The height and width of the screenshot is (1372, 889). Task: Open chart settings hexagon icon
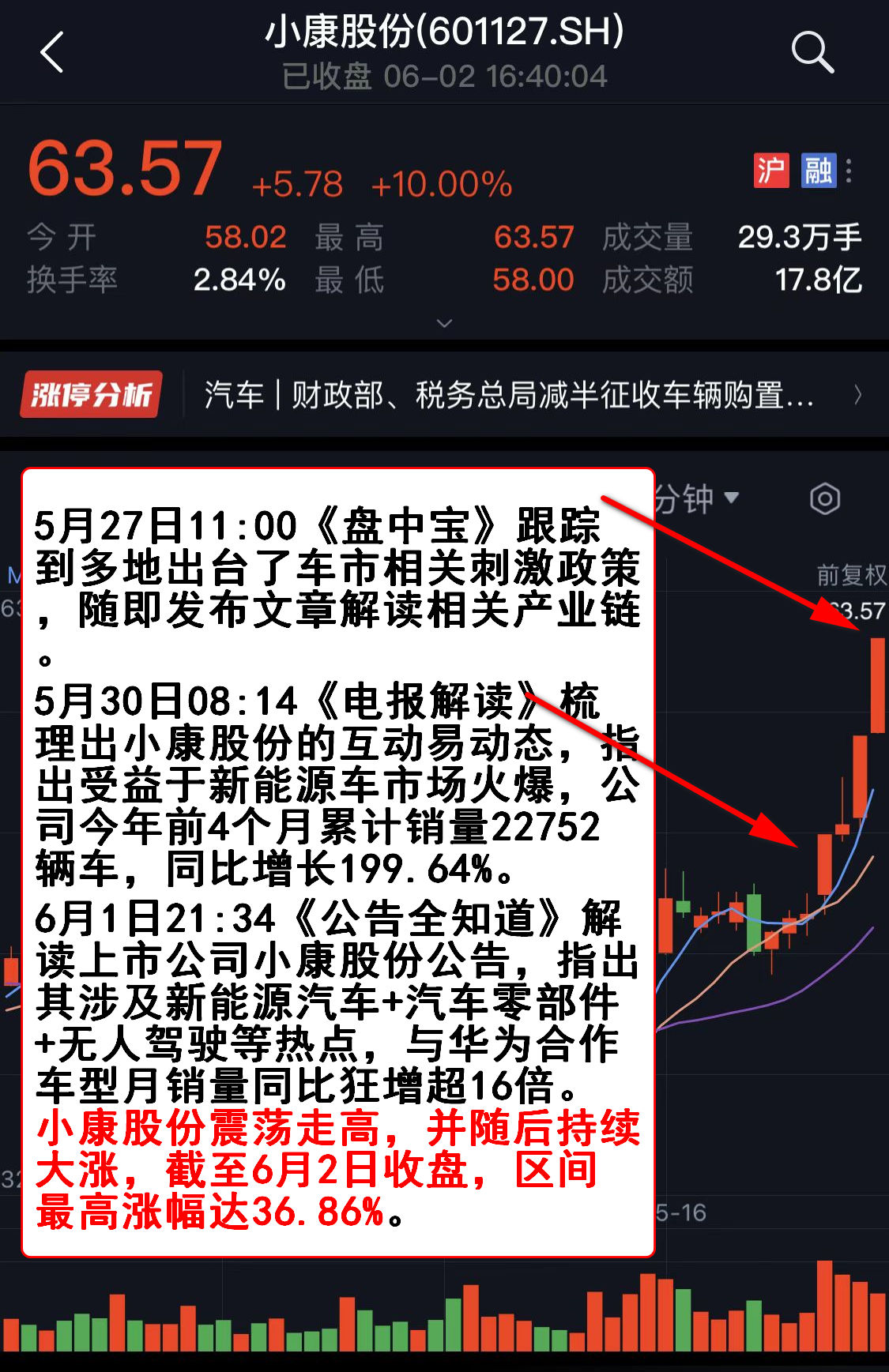pos(824,498)
